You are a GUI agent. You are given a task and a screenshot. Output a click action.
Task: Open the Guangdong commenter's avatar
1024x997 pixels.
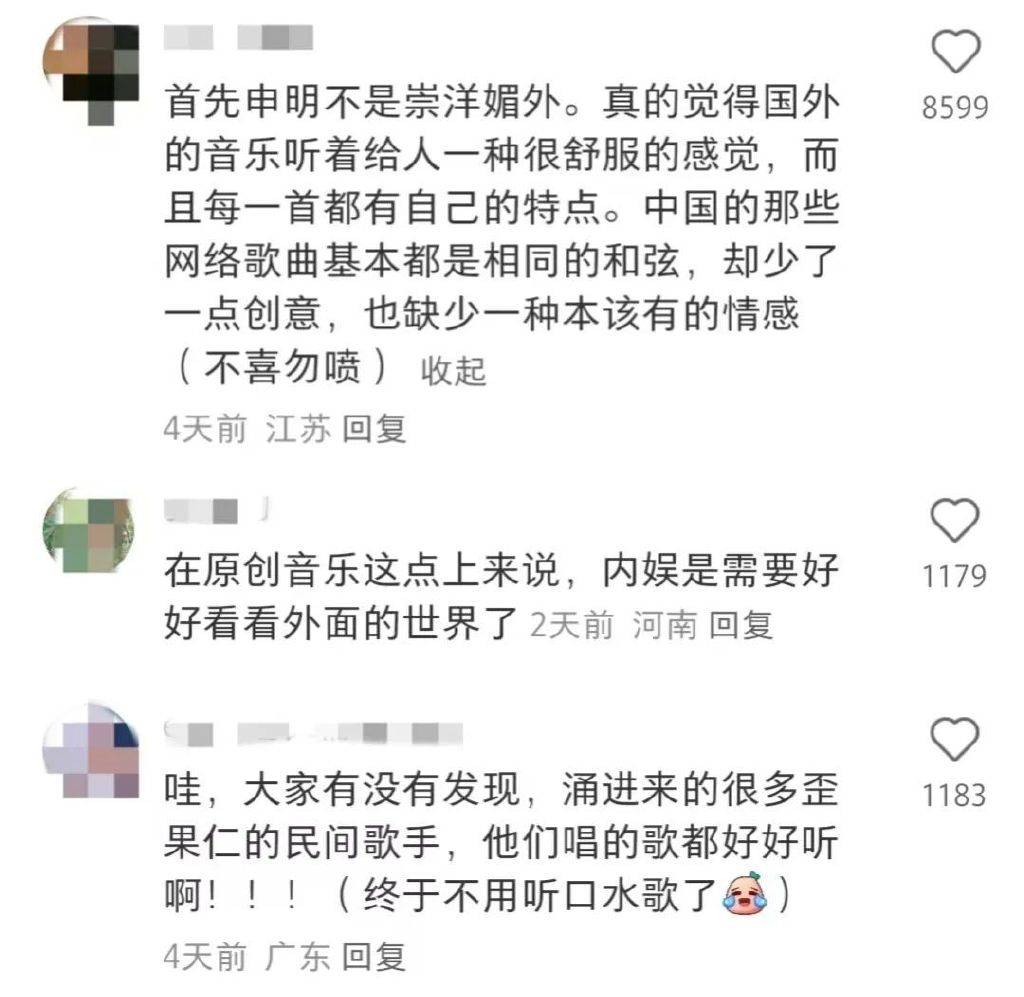tap(91, 757)
